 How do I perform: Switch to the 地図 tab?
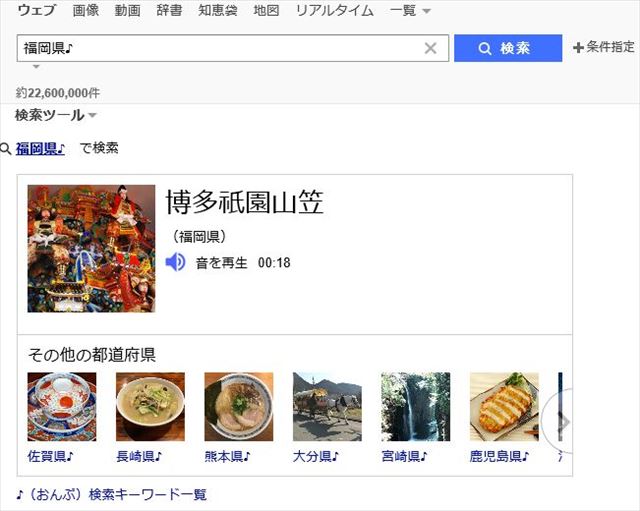pos(266,11)
